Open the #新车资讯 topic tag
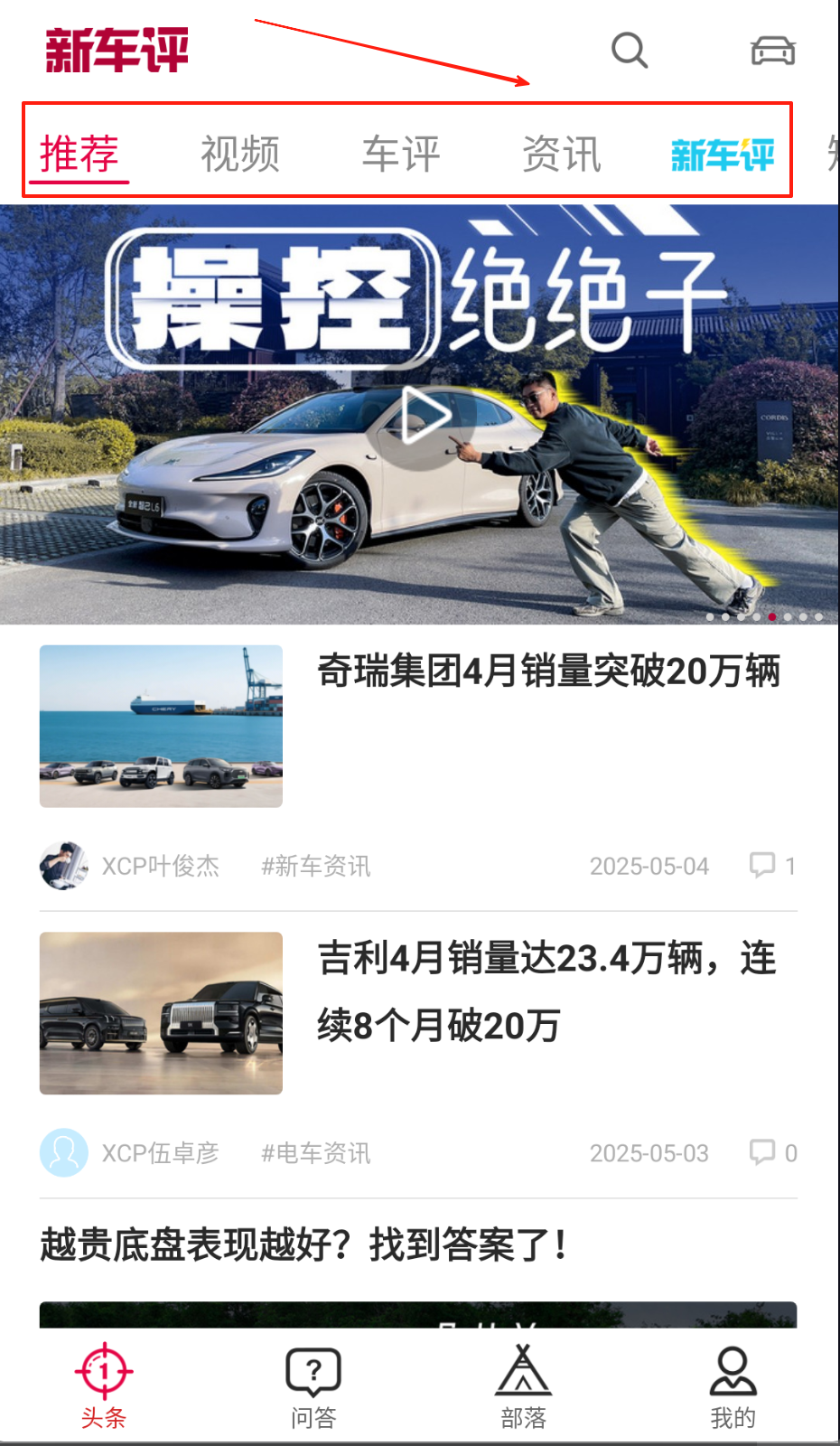This screenshot has height=1446, width=840. (x=316, y=867)
